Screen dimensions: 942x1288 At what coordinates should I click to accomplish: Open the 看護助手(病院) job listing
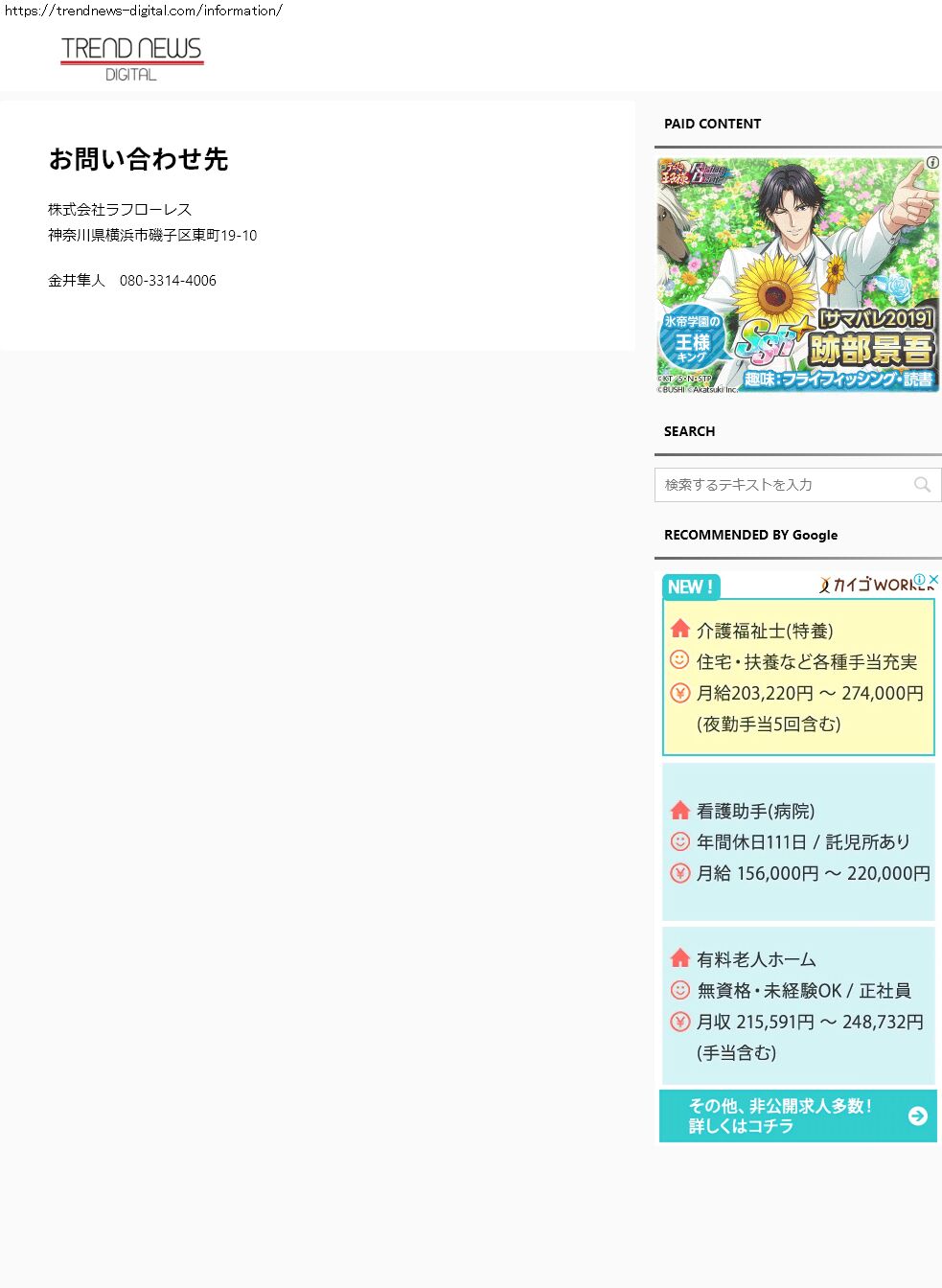[x=797, y=841]
